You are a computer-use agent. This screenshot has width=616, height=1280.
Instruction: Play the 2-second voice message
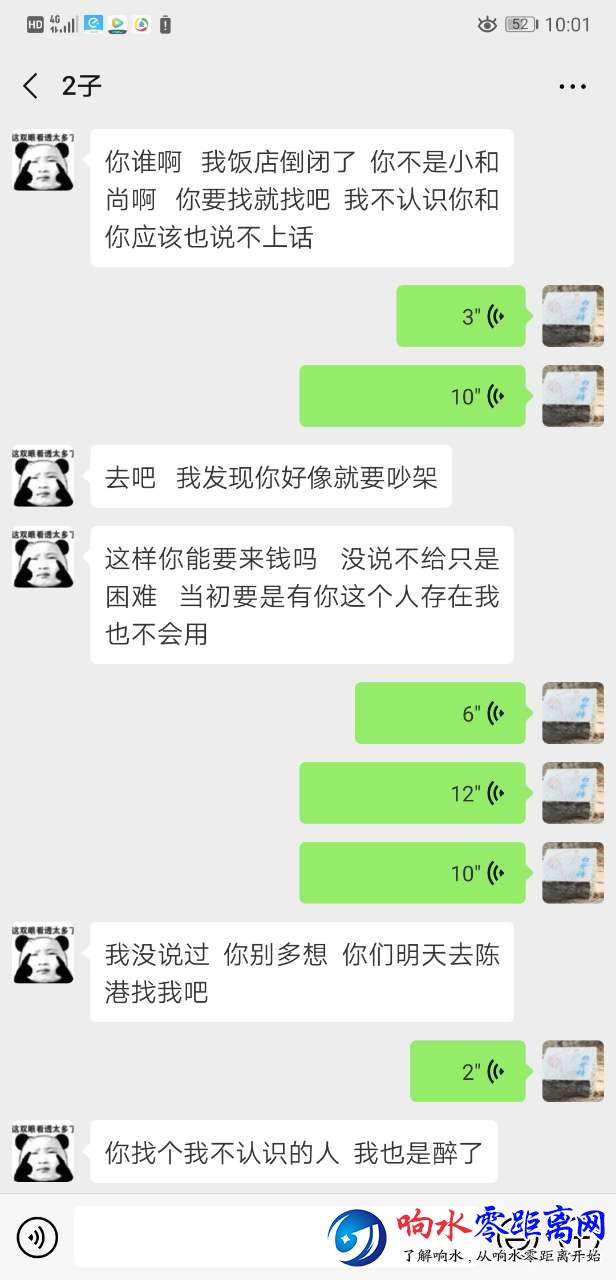[467, 1071]
